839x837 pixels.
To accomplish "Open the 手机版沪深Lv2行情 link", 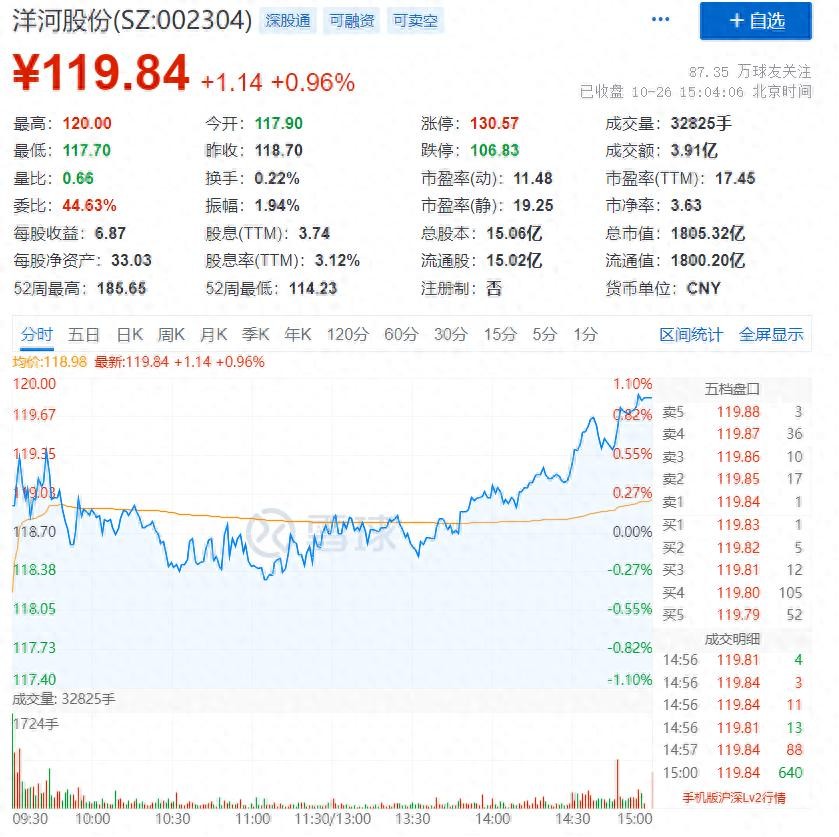I will (733, 797).
